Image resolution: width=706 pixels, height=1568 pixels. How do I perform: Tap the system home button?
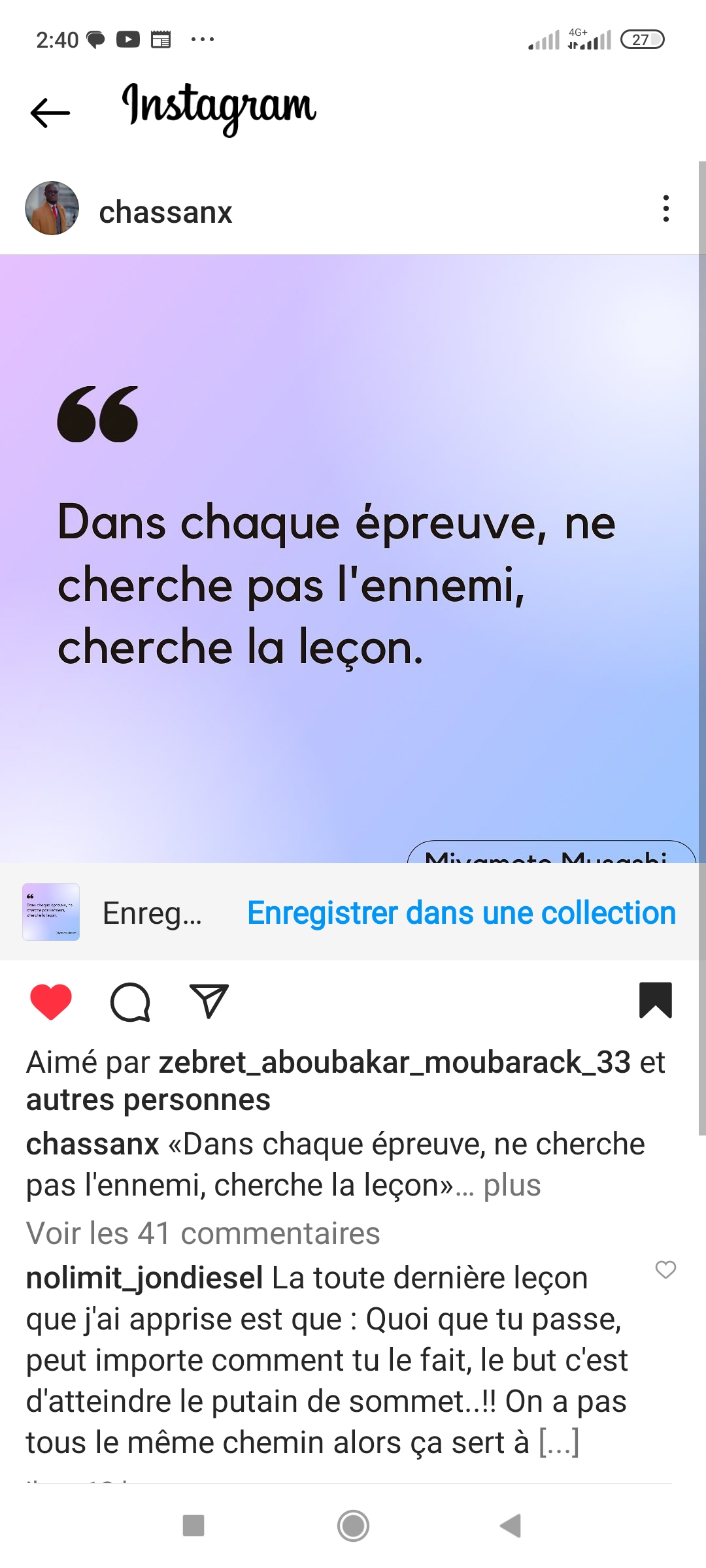tap(353, 1526)
